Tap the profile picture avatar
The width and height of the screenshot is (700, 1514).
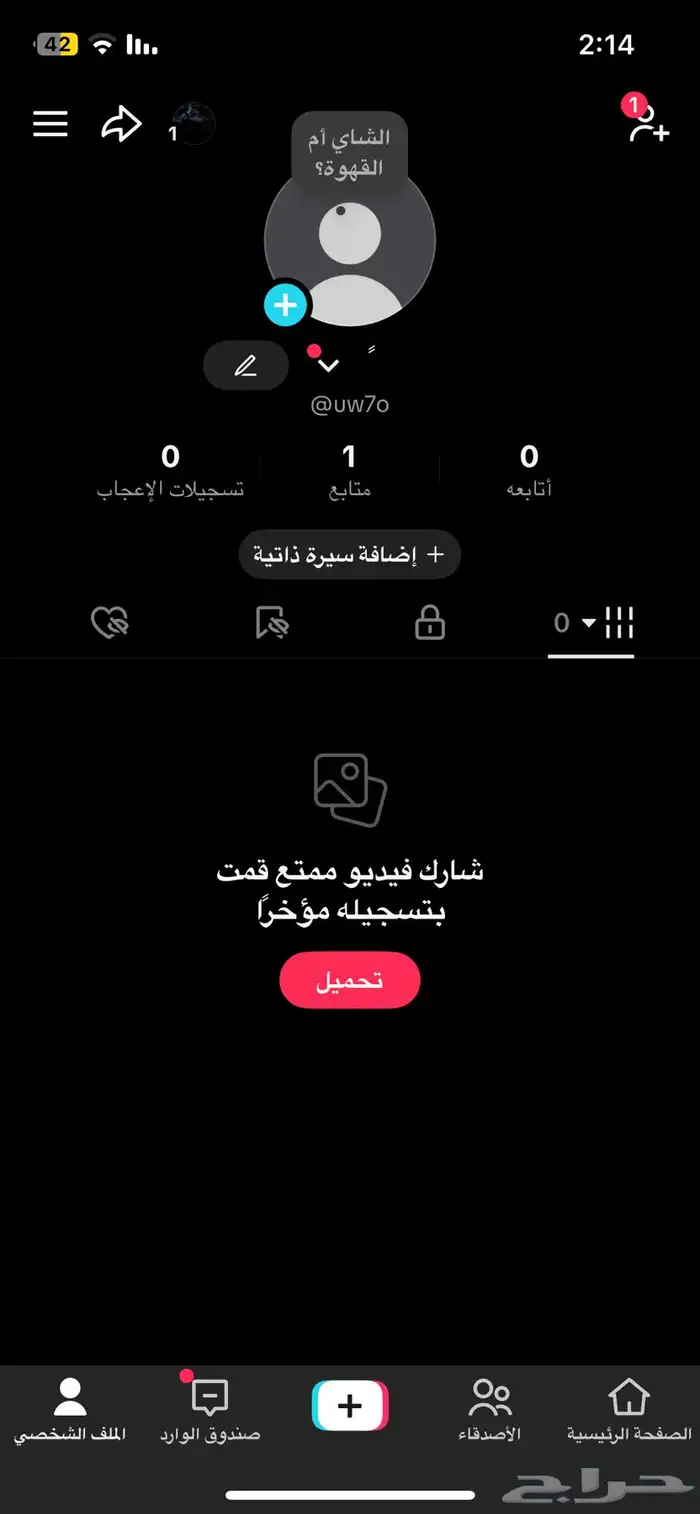point(350,250)
